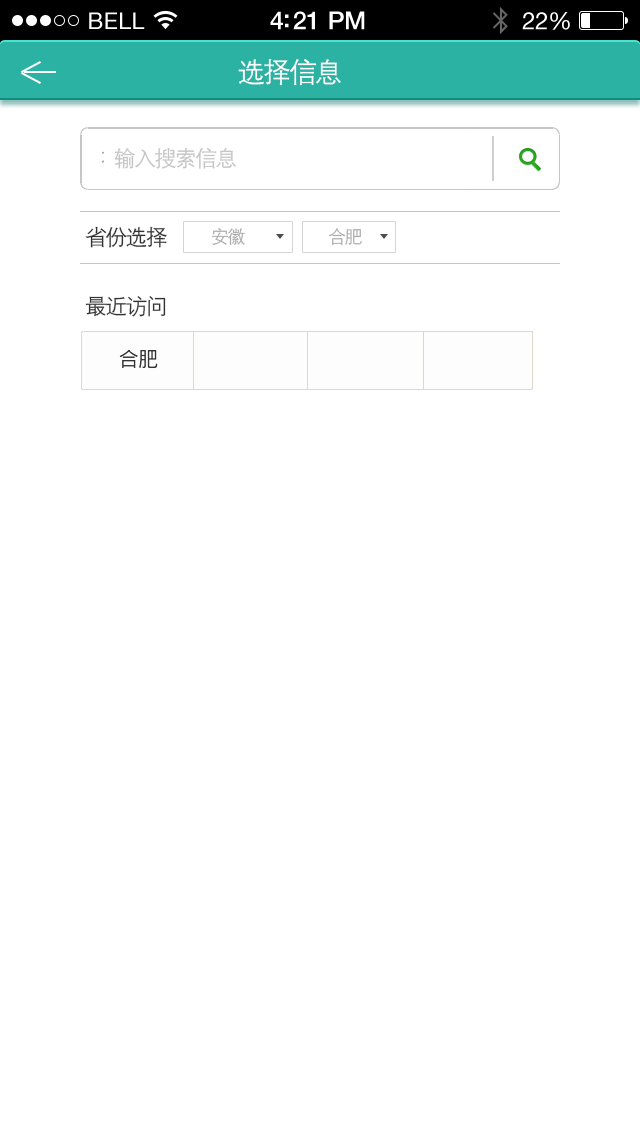Image resolution: width=640 pixels, height=1136 pixels.
Task: Select 合肥 under recently visited
Action: point(138,360)
